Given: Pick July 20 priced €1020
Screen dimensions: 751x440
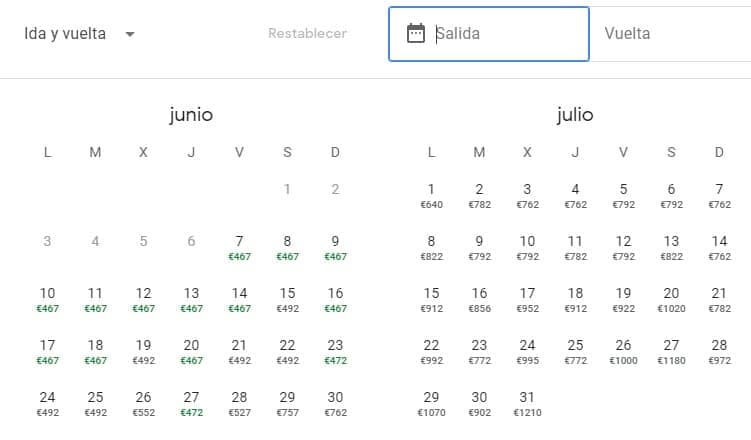Looking at the screenshot, I should click(671, 298).
